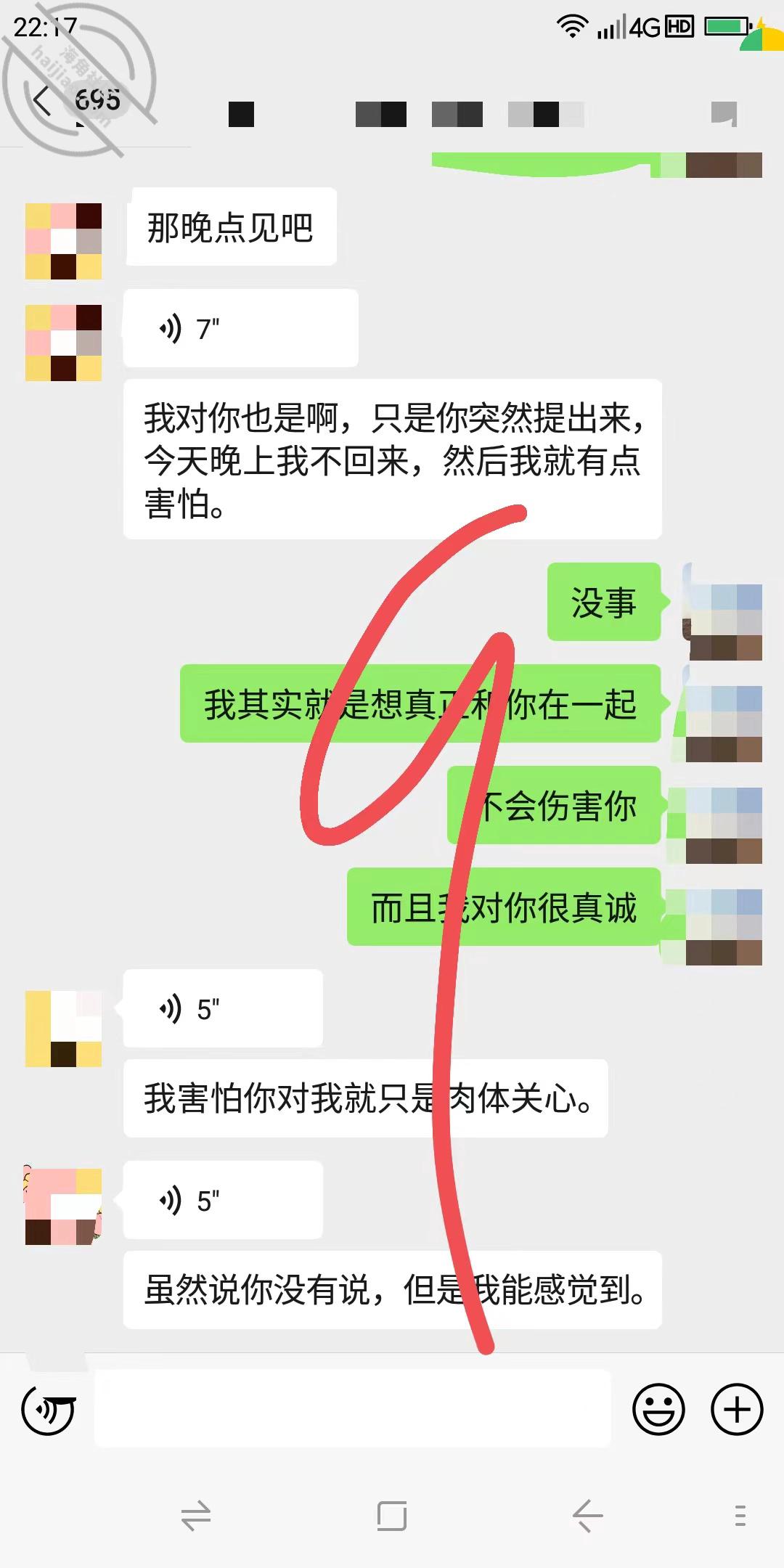Play the voice message above 我害怕你对我就只是肉体关心
The image size is (784, 1568).
coord(223,1008)
